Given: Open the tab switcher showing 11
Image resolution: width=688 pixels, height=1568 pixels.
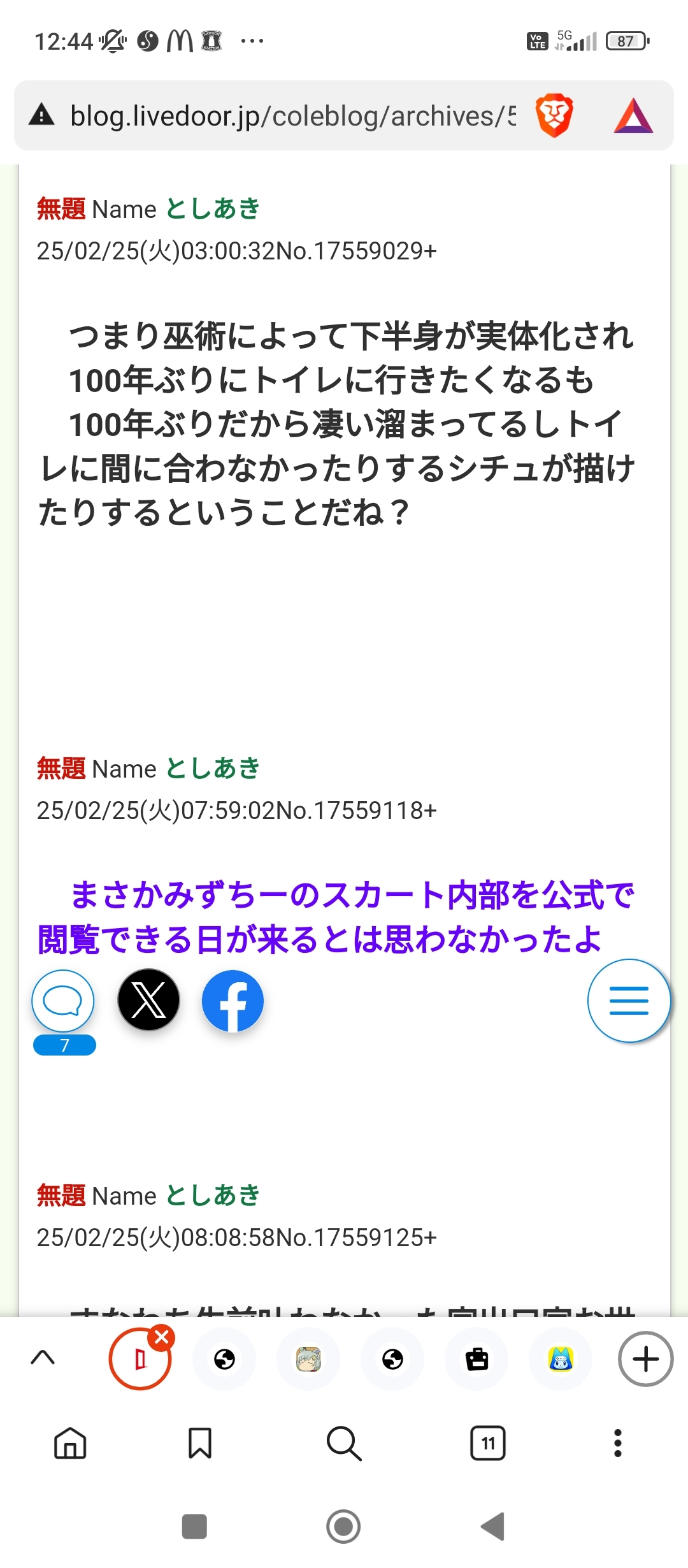Looking at the screenshot, I should [488, 1443].
